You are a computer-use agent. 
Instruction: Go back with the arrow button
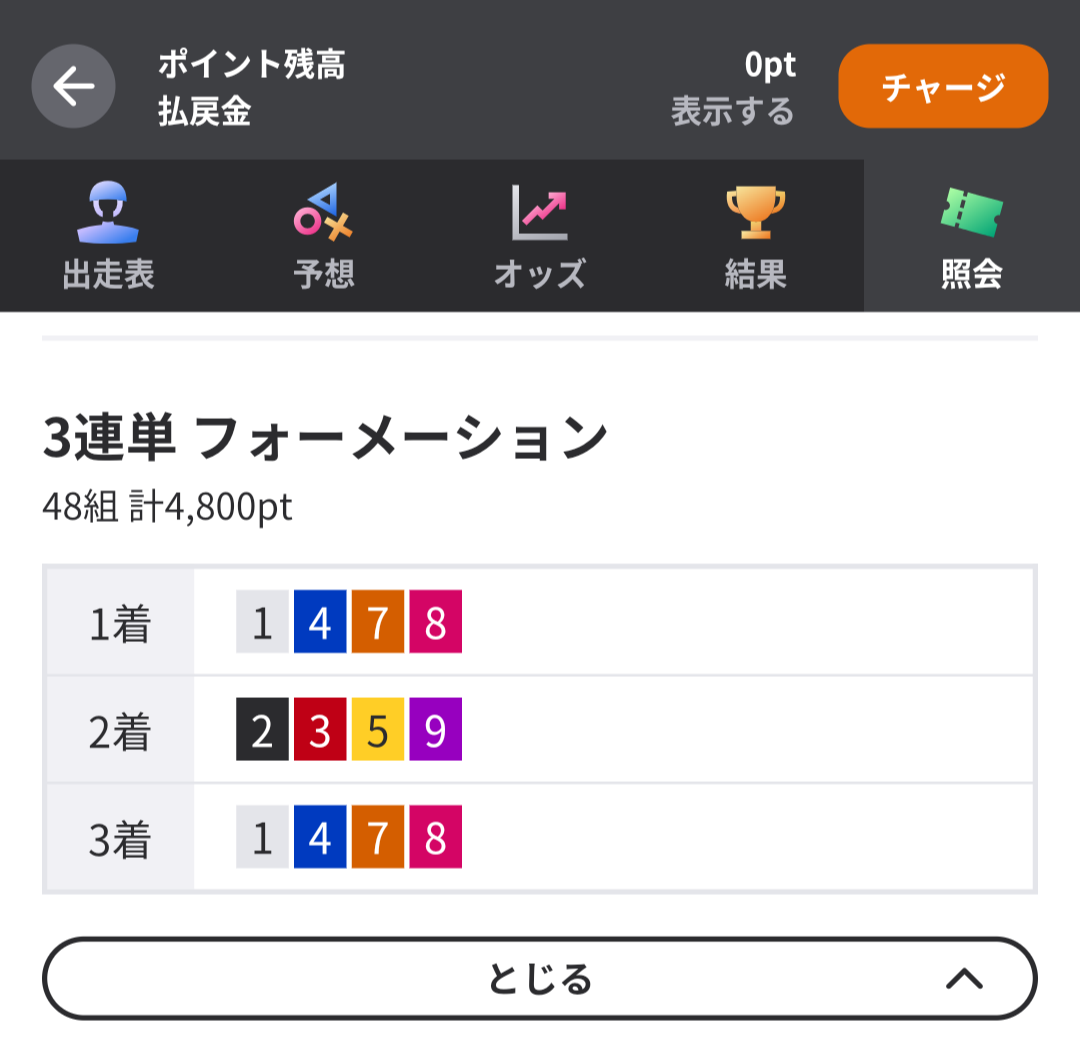pyautogui.click(x=73, y=87)
